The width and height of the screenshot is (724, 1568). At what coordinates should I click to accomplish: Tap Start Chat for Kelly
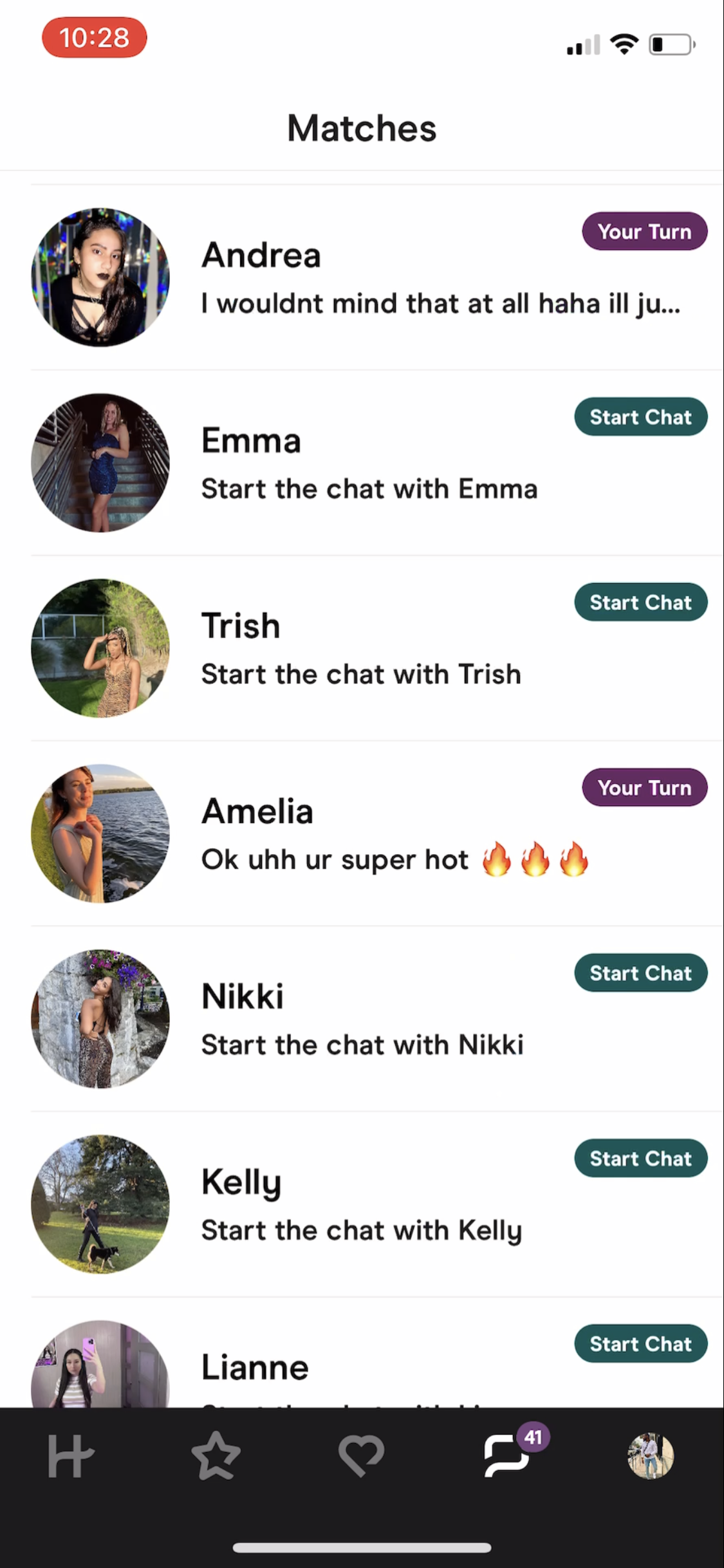click(x=640, y=1158)
